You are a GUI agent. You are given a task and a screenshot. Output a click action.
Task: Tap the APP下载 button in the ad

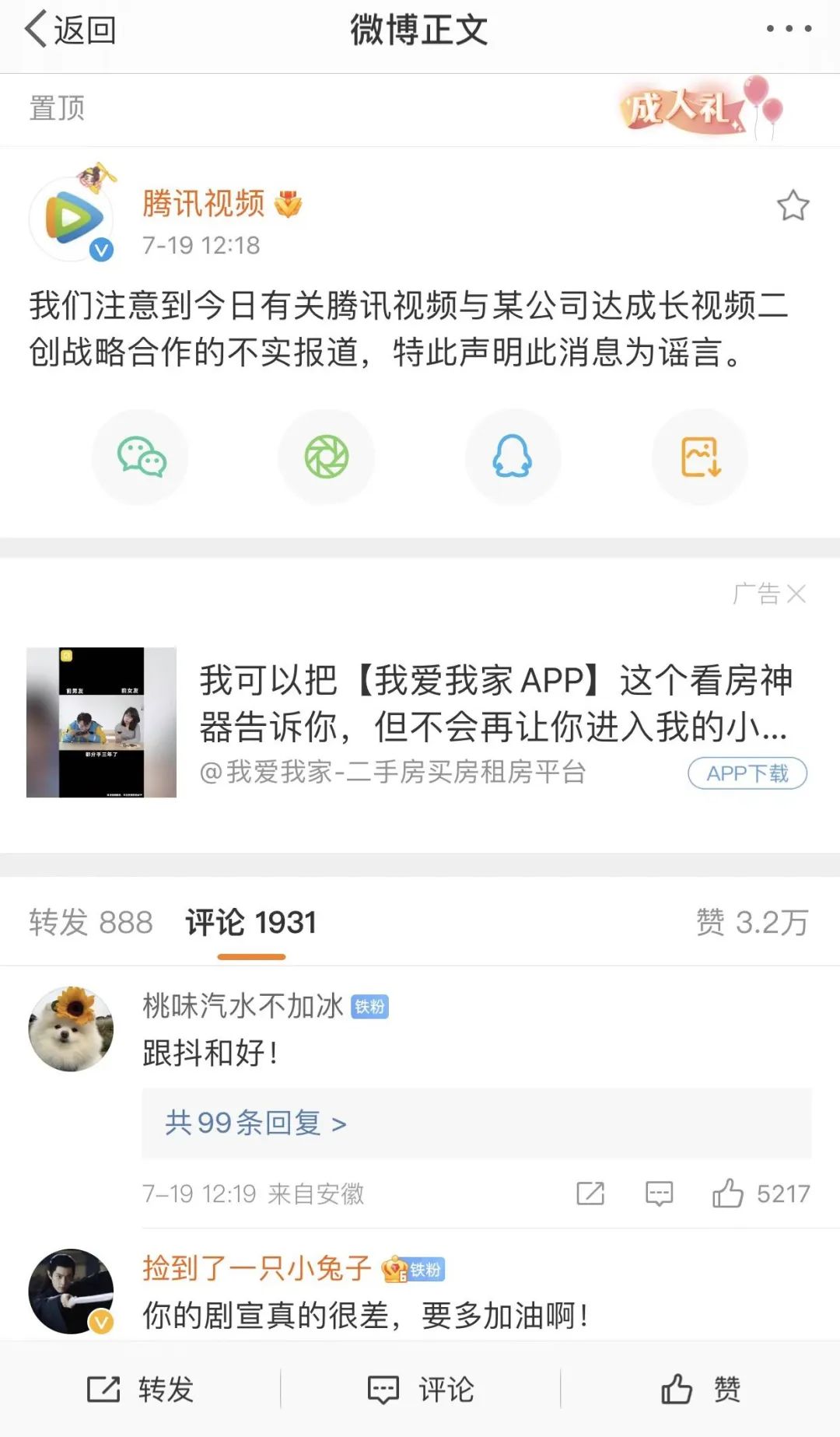(x=747, y=773)
